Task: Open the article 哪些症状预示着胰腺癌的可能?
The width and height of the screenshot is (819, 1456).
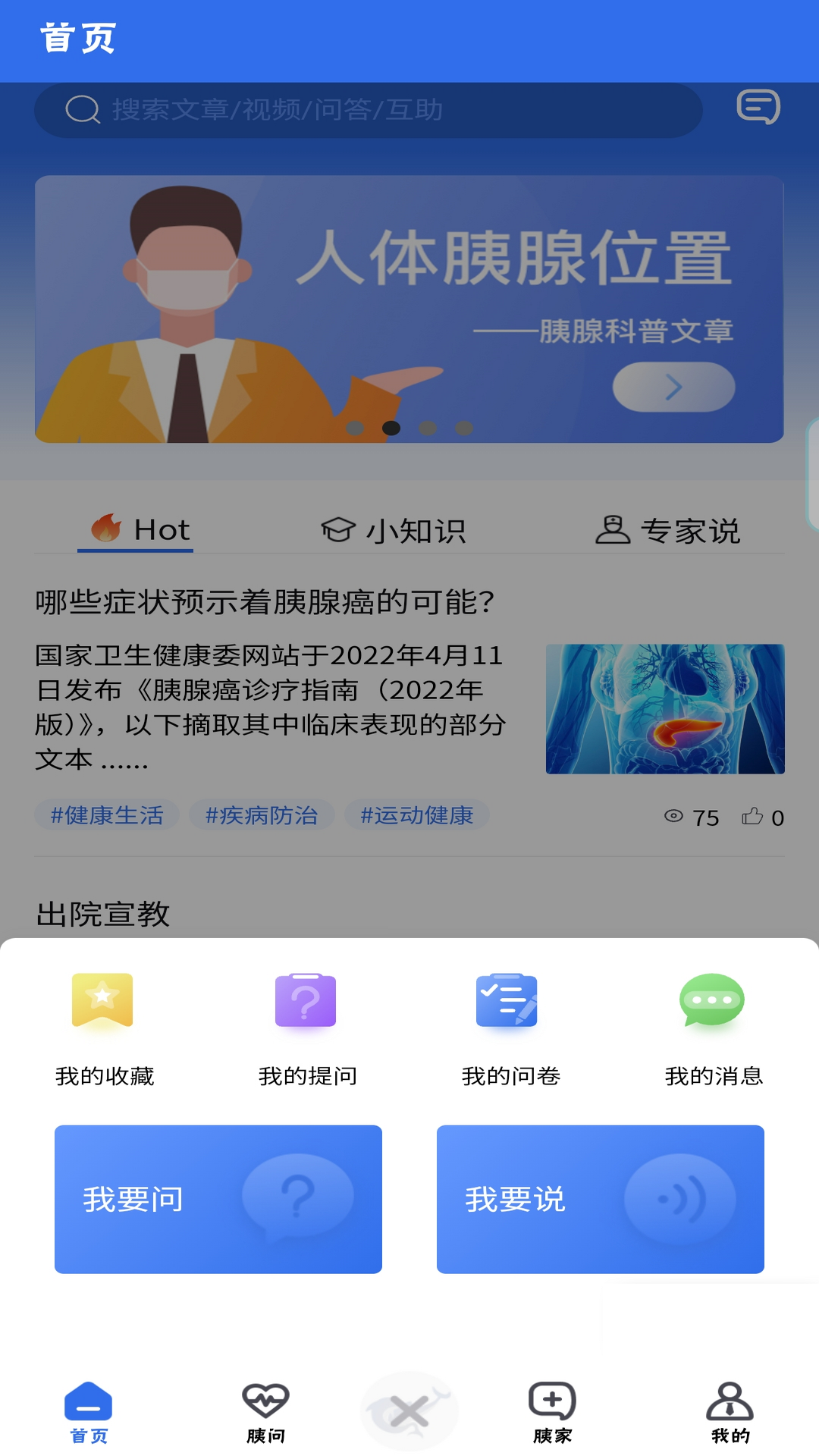Action: tap(264, 603)
